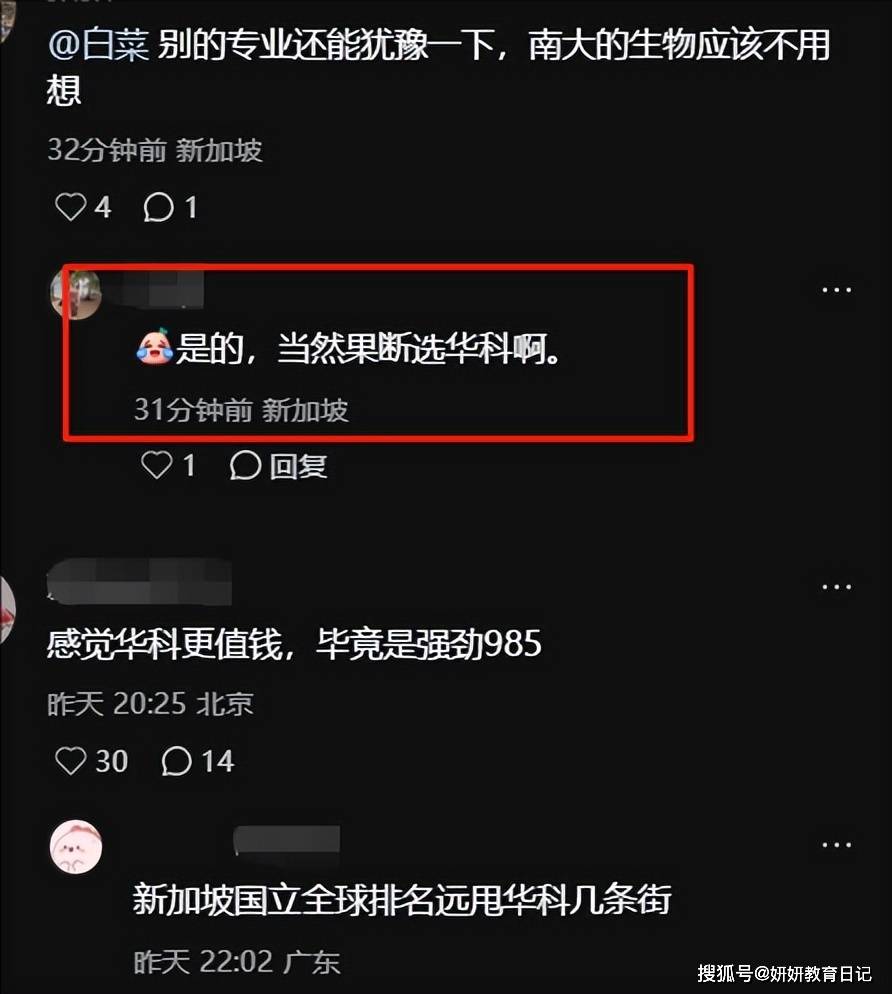Viewport: 892px width, 994px height.
Task: Open avatar of the 当然果断选华科啊 replier
Action: (76, 294)
